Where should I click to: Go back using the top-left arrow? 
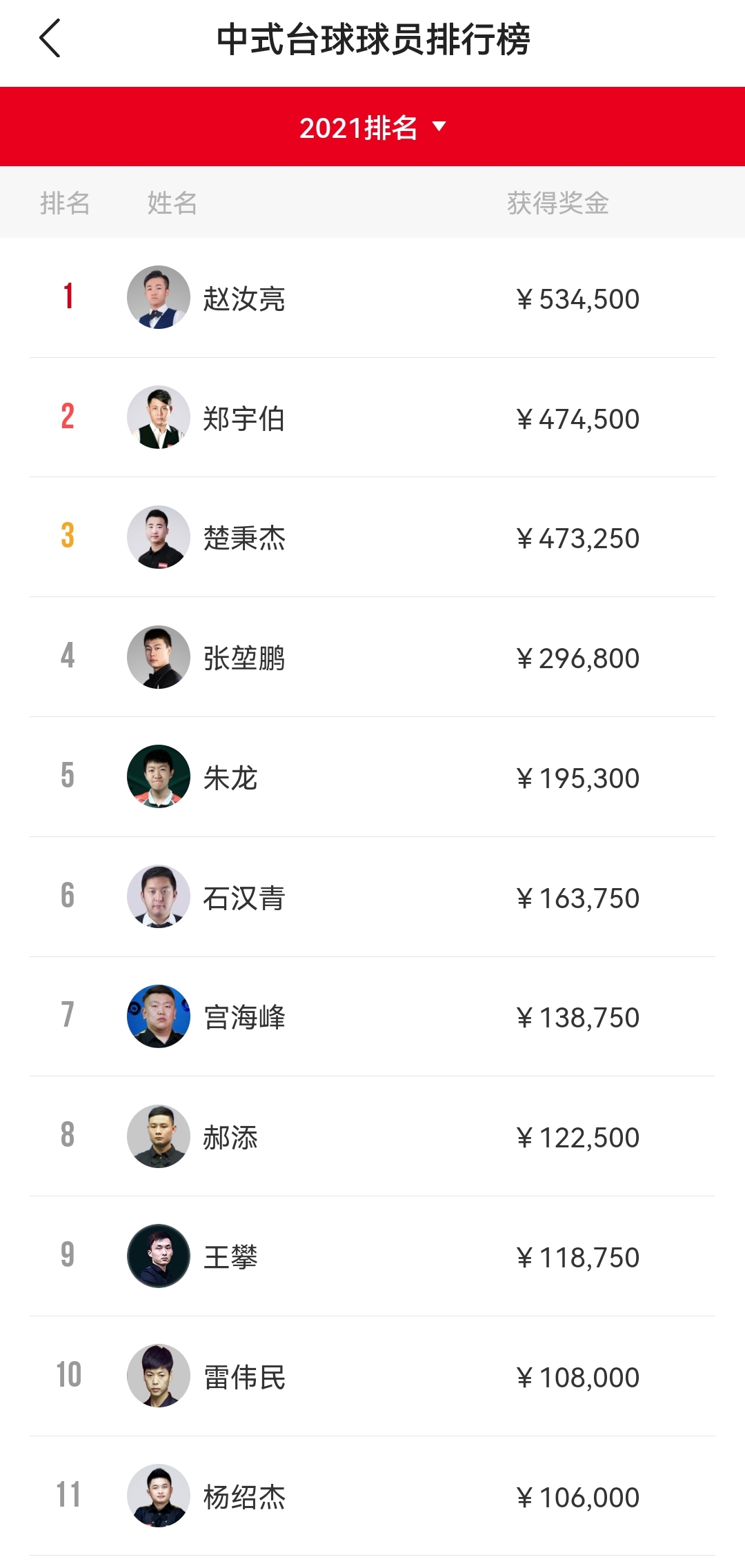(x=50, y=38)
